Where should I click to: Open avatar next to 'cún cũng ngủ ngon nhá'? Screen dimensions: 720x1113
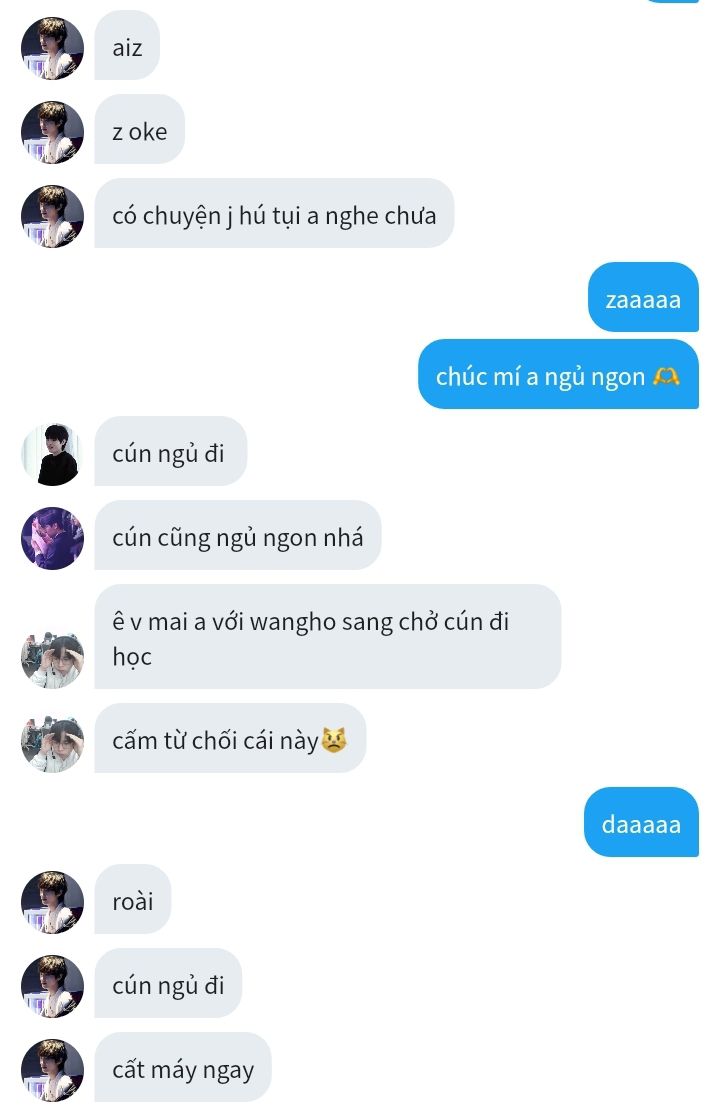(52, 538)
